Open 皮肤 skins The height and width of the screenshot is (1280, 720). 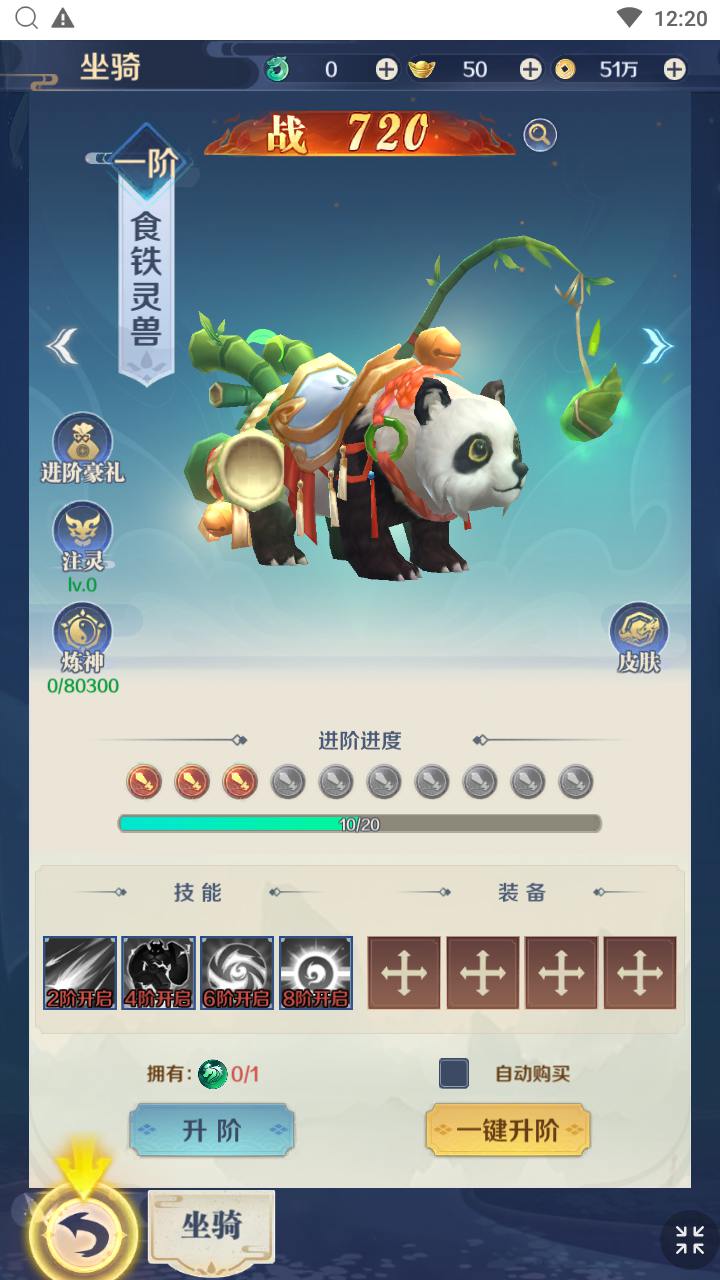pos(639,638)
